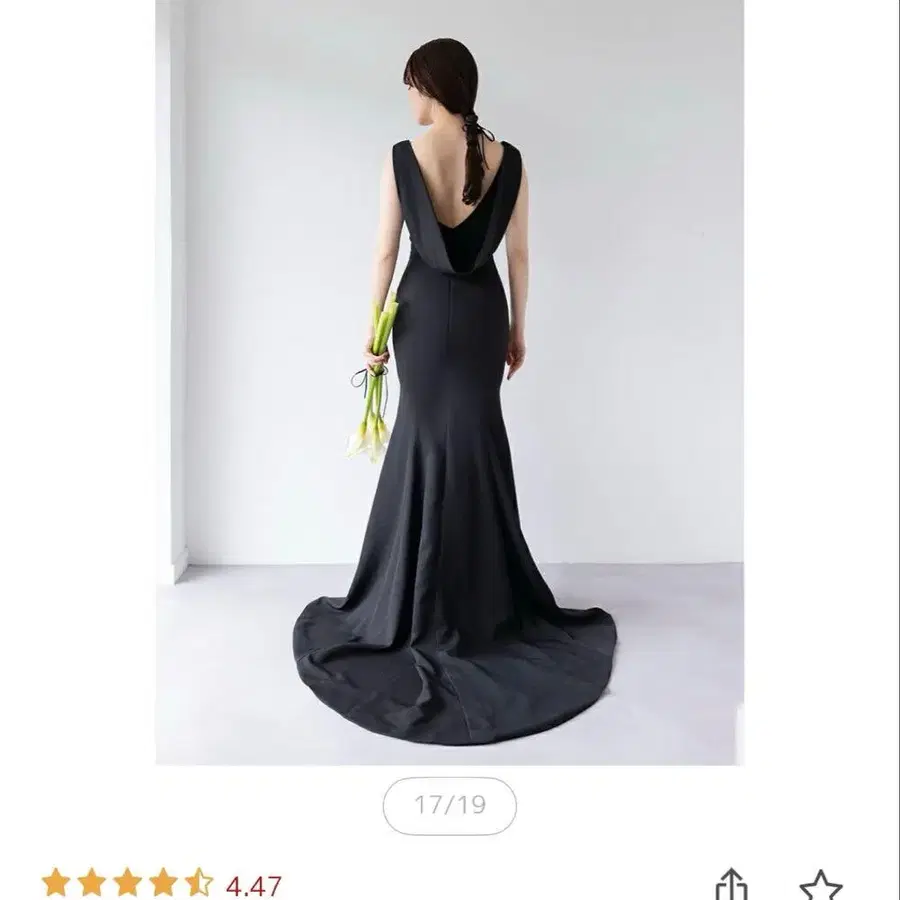The height and width of the screenshot is (900, 900).
Task: Add the dress to favorites with the star
Action: click(x=820, y=884)
